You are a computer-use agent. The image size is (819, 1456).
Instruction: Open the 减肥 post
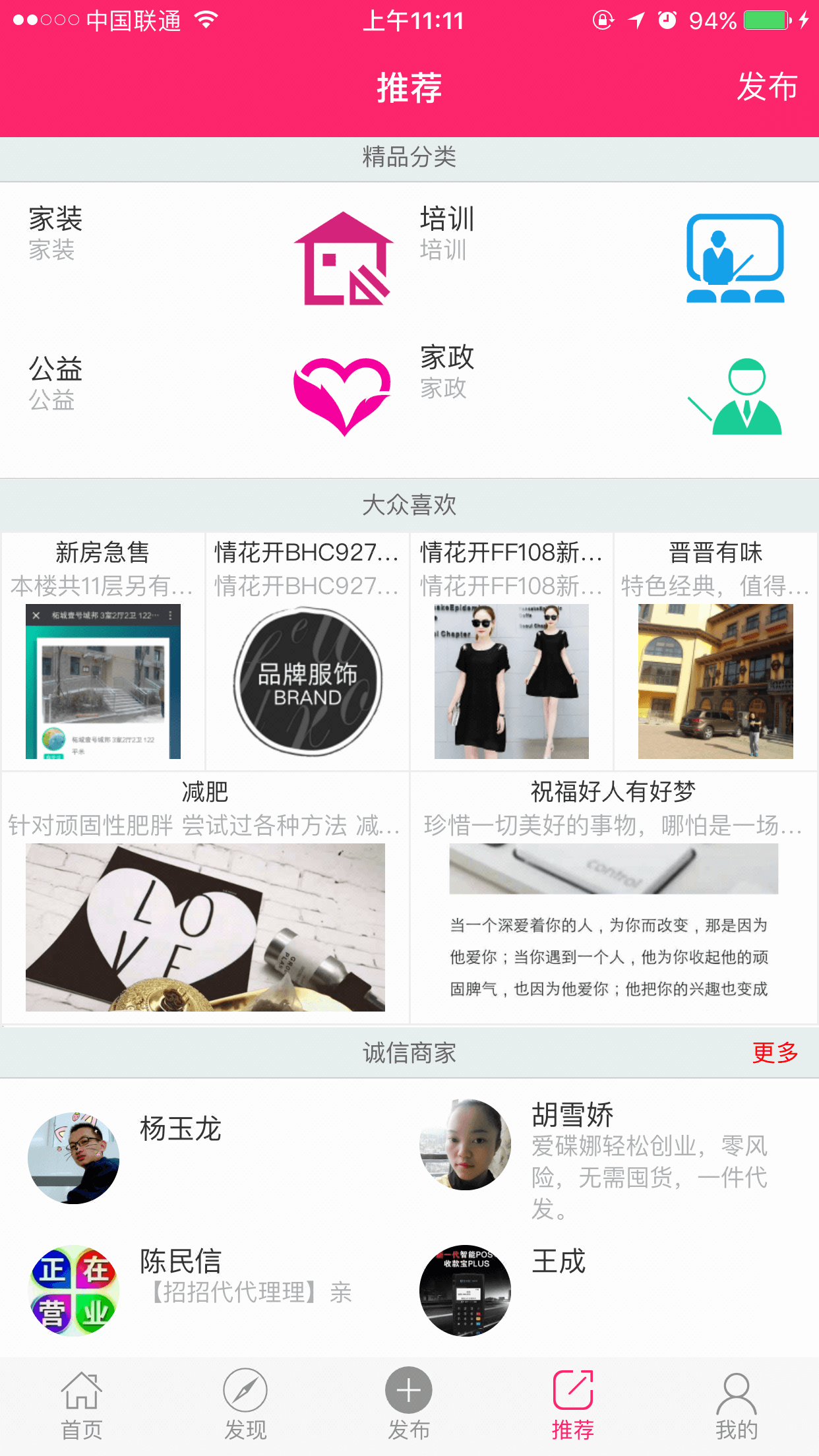(205, 897)
